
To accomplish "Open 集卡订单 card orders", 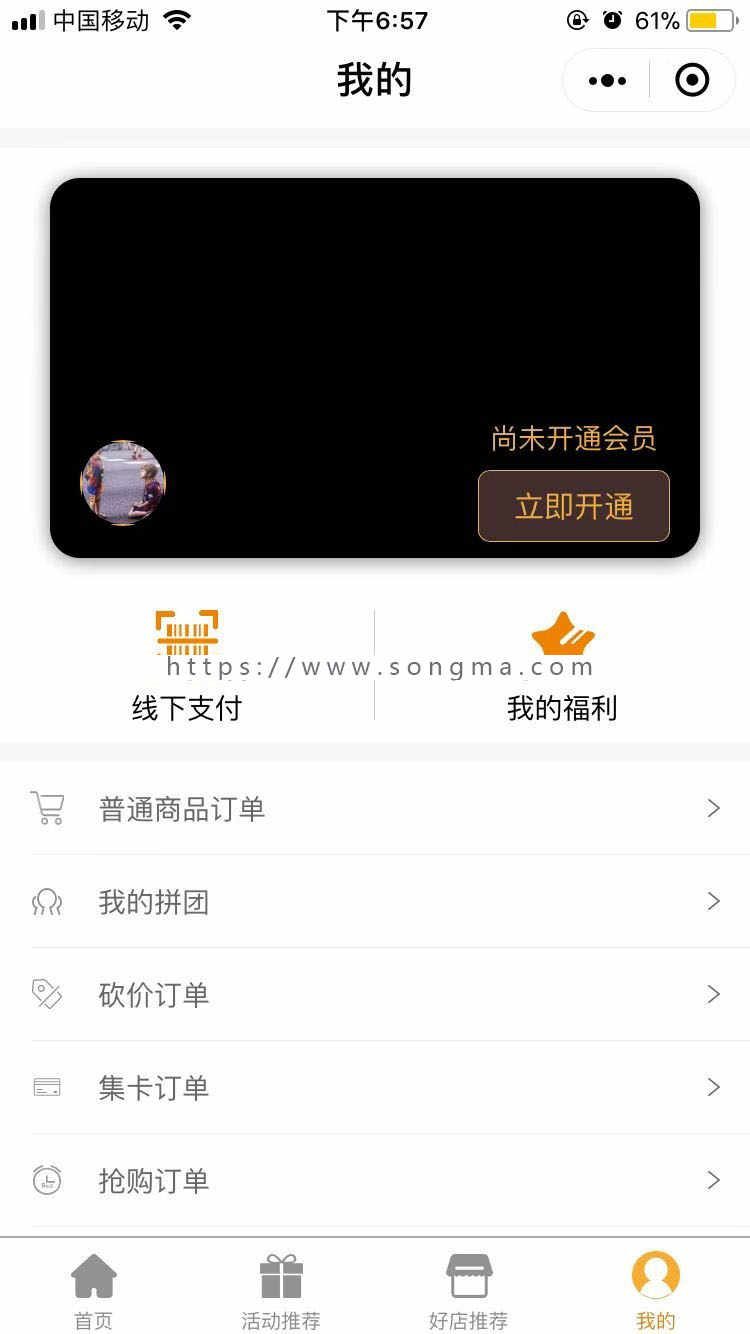I will click(x=375, y=1087).
